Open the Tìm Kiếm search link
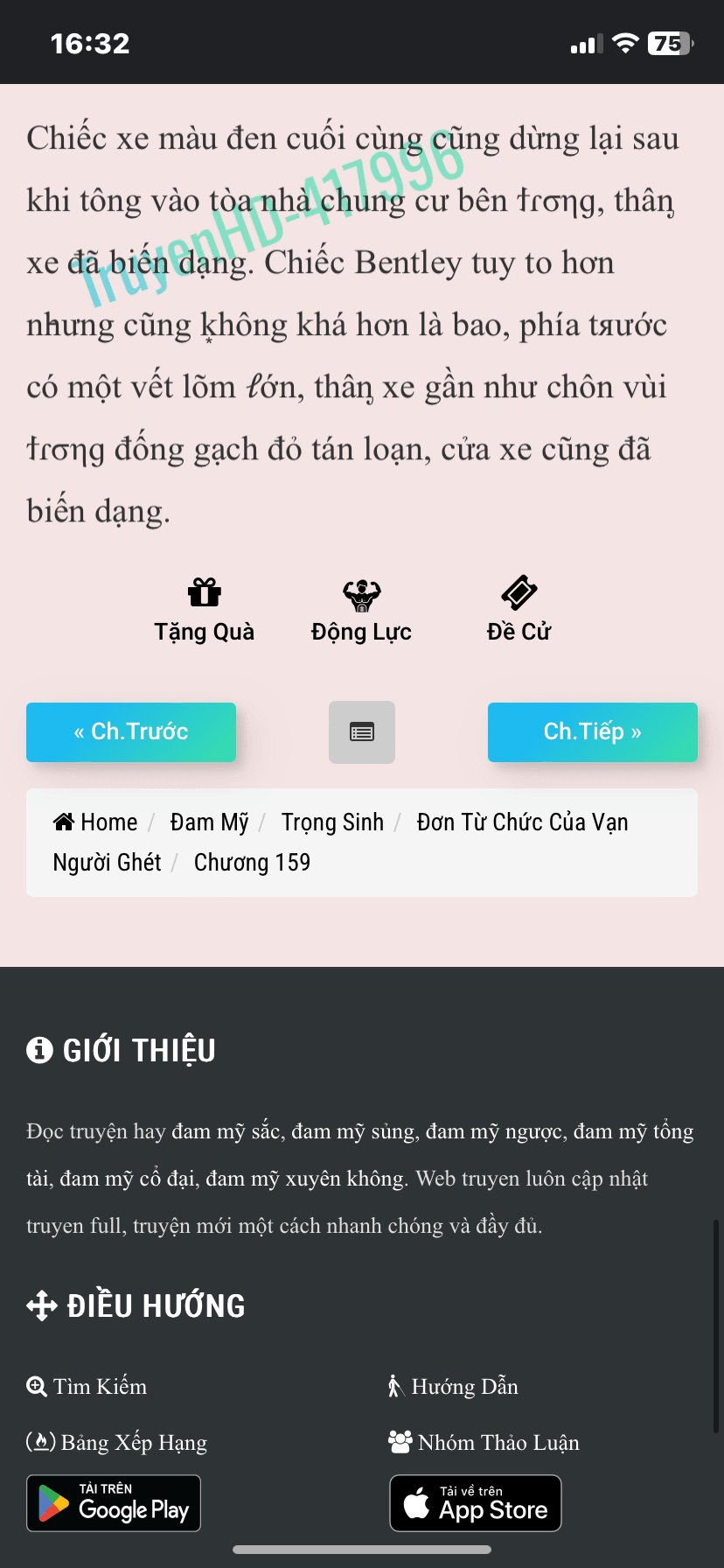 click(x=87, y=1387)
